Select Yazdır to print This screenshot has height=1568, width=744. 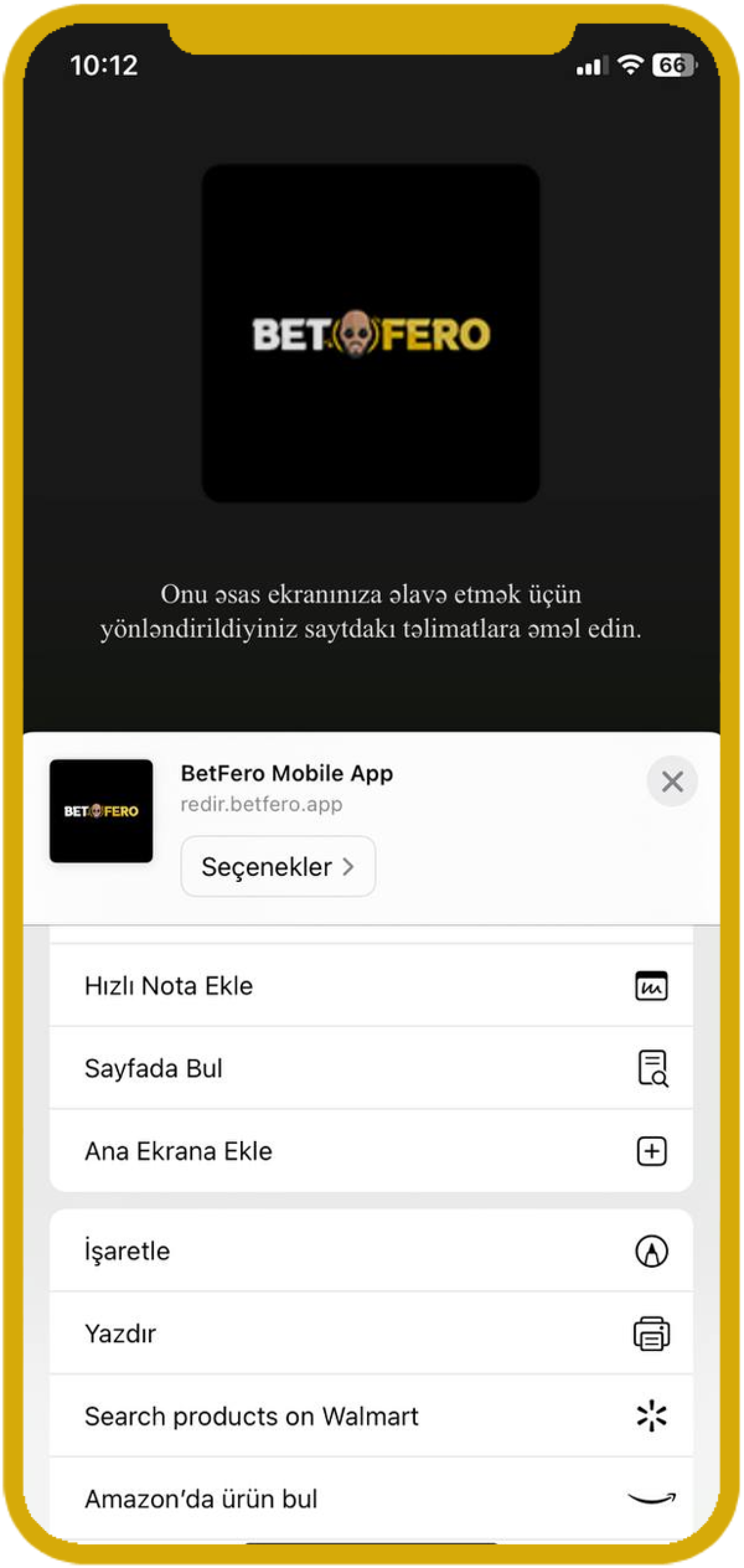(371, 1333)
